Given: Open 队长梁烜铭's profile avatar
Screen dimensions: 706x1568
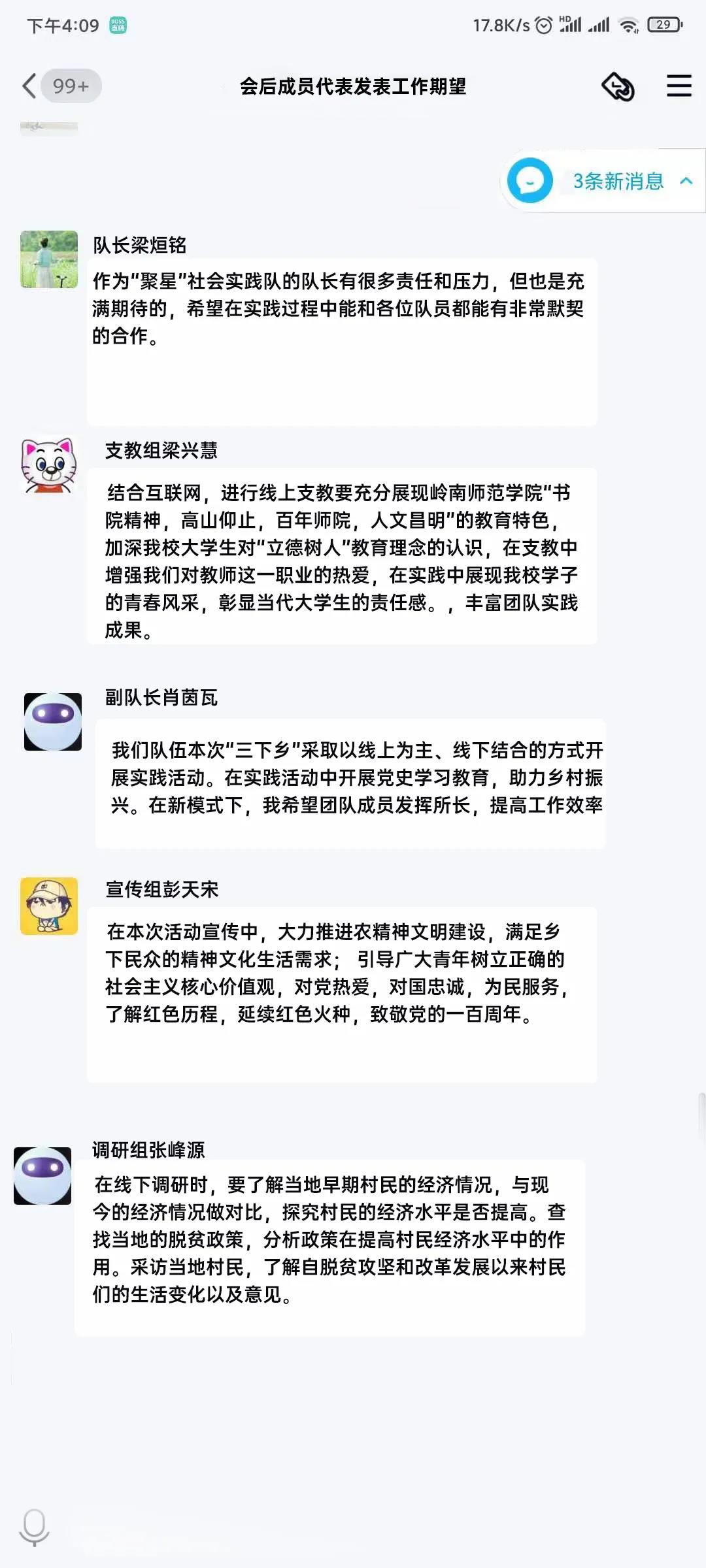Looking at the screenshot, I should (49, 259).
